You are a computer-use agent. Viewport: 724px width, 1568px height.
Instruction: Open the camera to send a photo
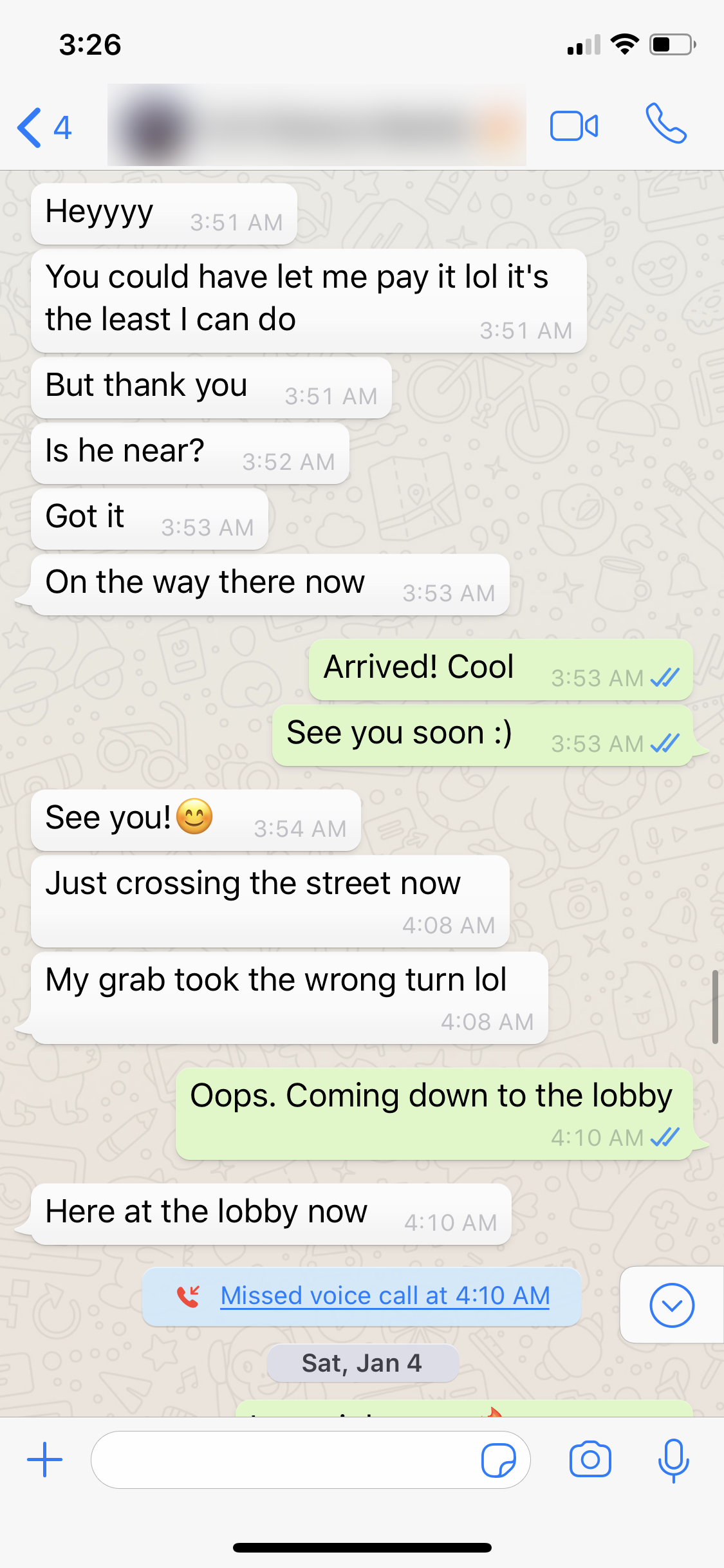589,1459
